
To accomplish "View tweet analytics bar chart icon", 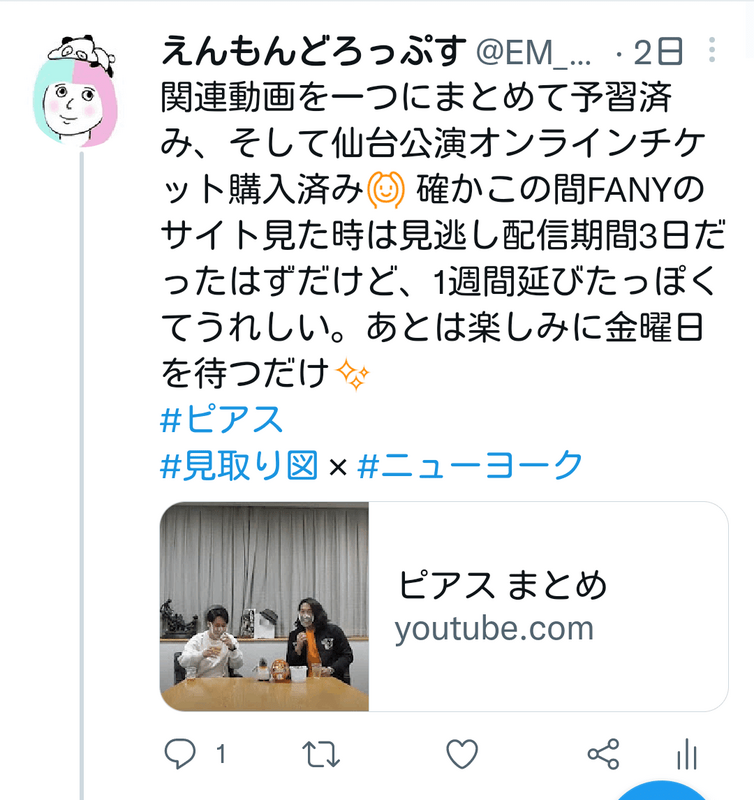I will tap(687, 754).
